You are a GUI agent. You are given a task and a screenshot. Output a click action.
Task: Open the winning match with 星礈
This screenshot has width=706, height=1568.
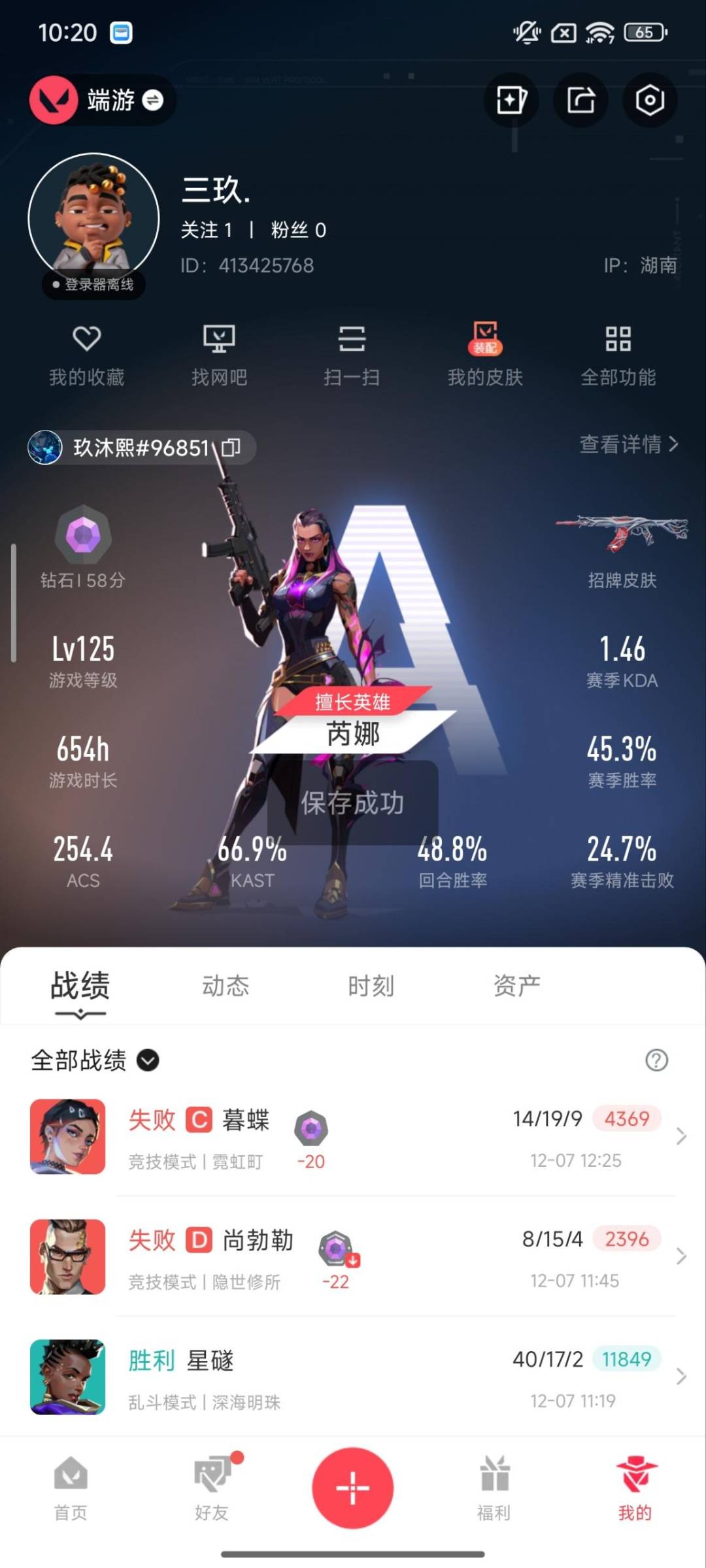[x=353, y=1377]
